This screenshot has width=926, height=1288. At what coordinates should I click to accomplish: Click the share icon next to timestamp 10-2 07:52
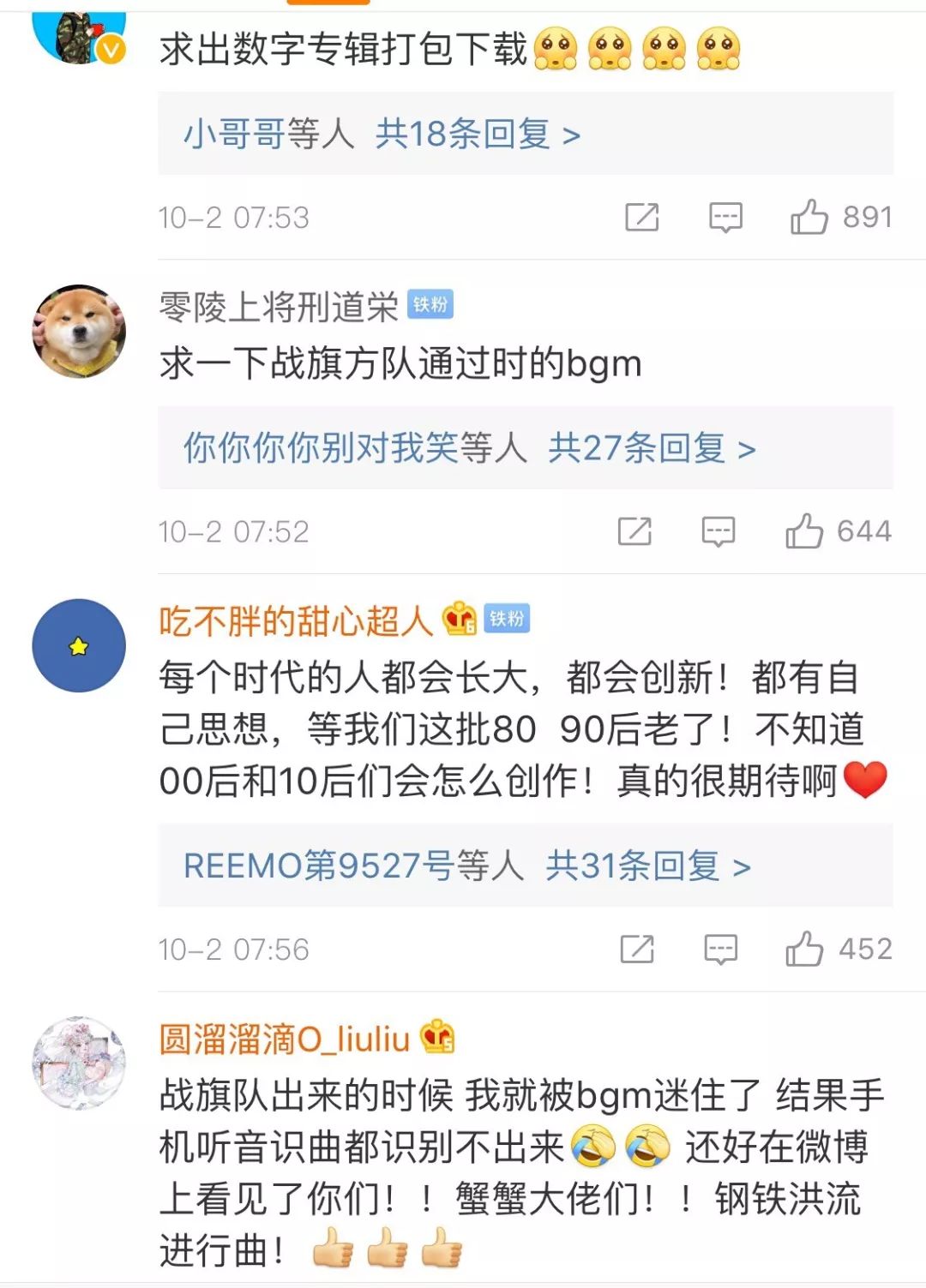click(x=634, y=531)
